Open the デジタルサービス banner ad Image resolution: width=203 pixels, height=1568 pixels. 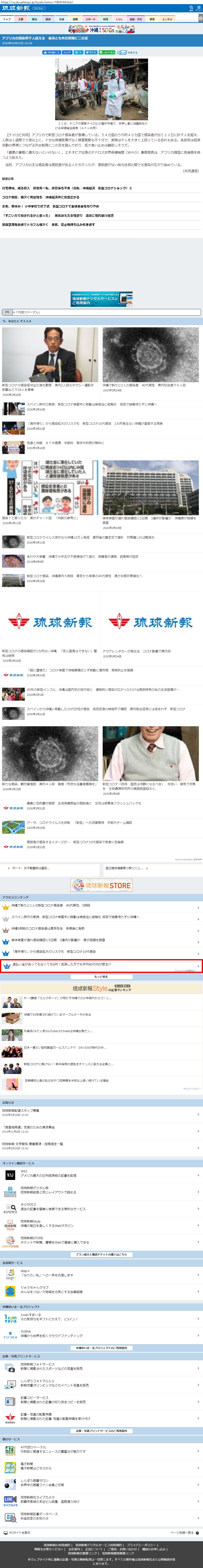point(101,298)
